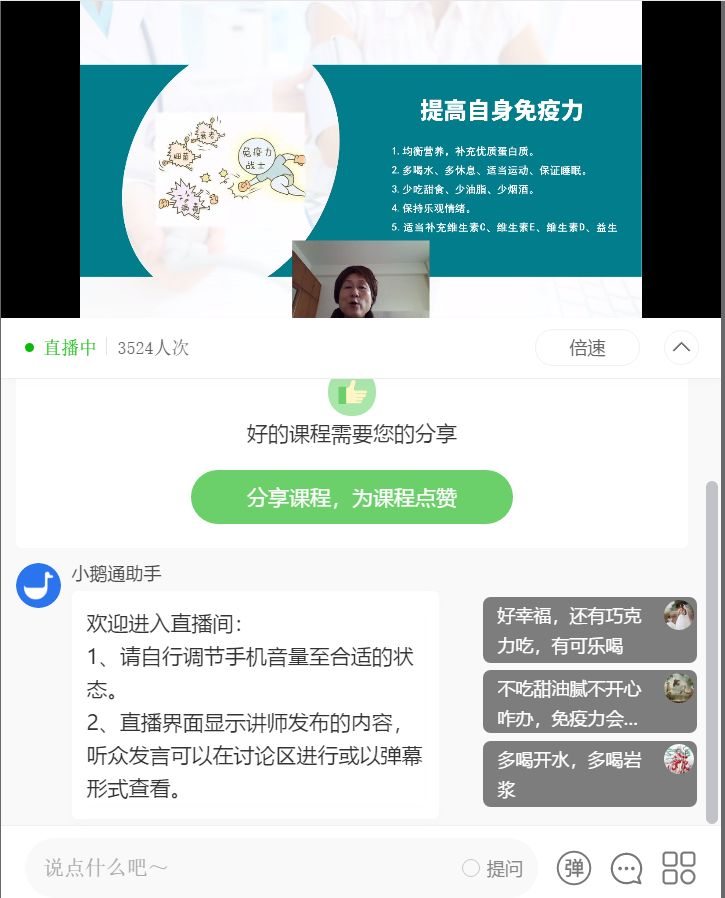
Task: Collapse the video with the up chevron
Action: (x=681, y=348)
